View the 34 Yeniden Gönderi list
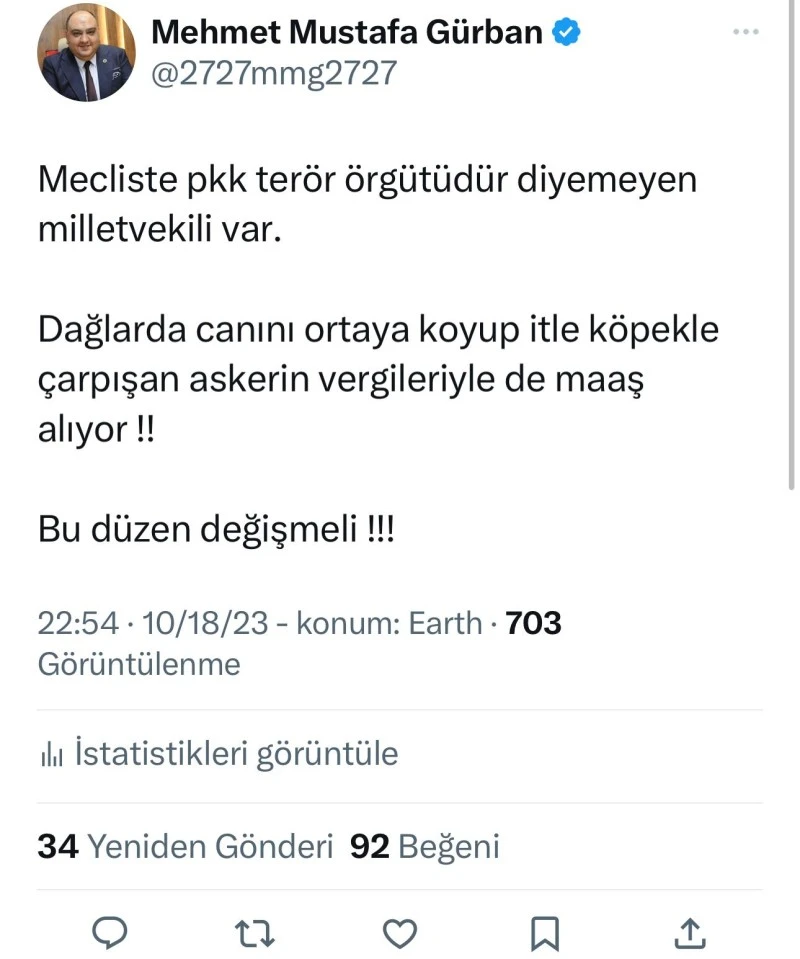The image size is (800, 959). tap(185, 847)
